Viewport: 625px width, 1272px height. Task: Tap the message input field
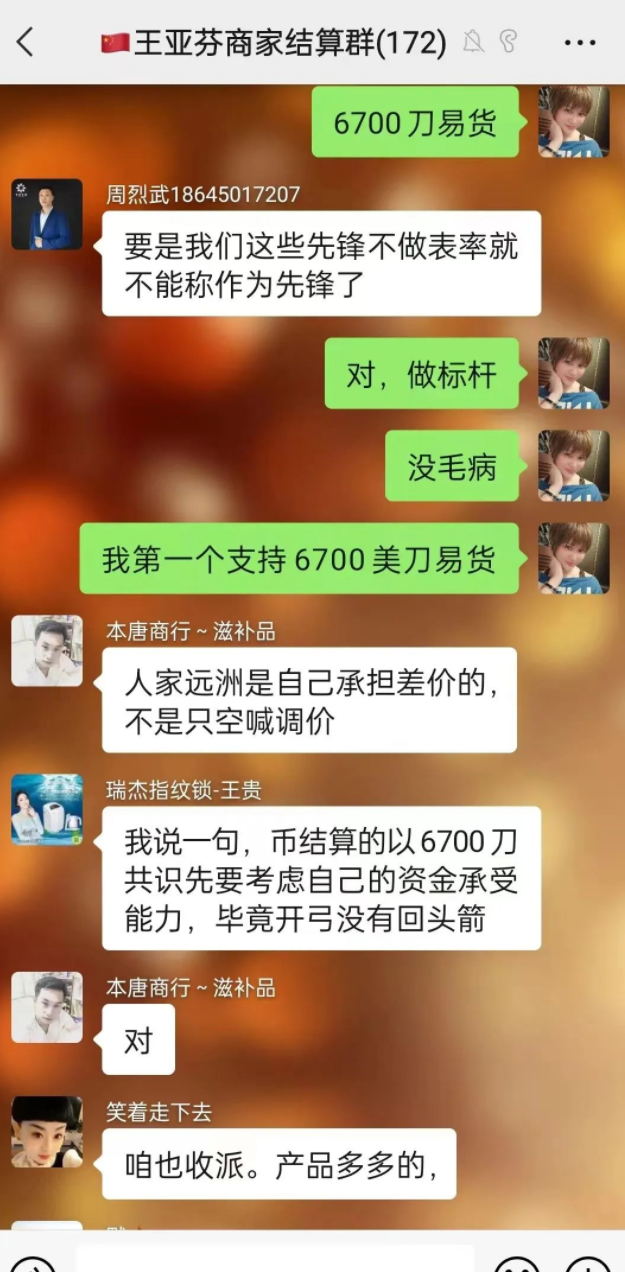coord(275,1259)
